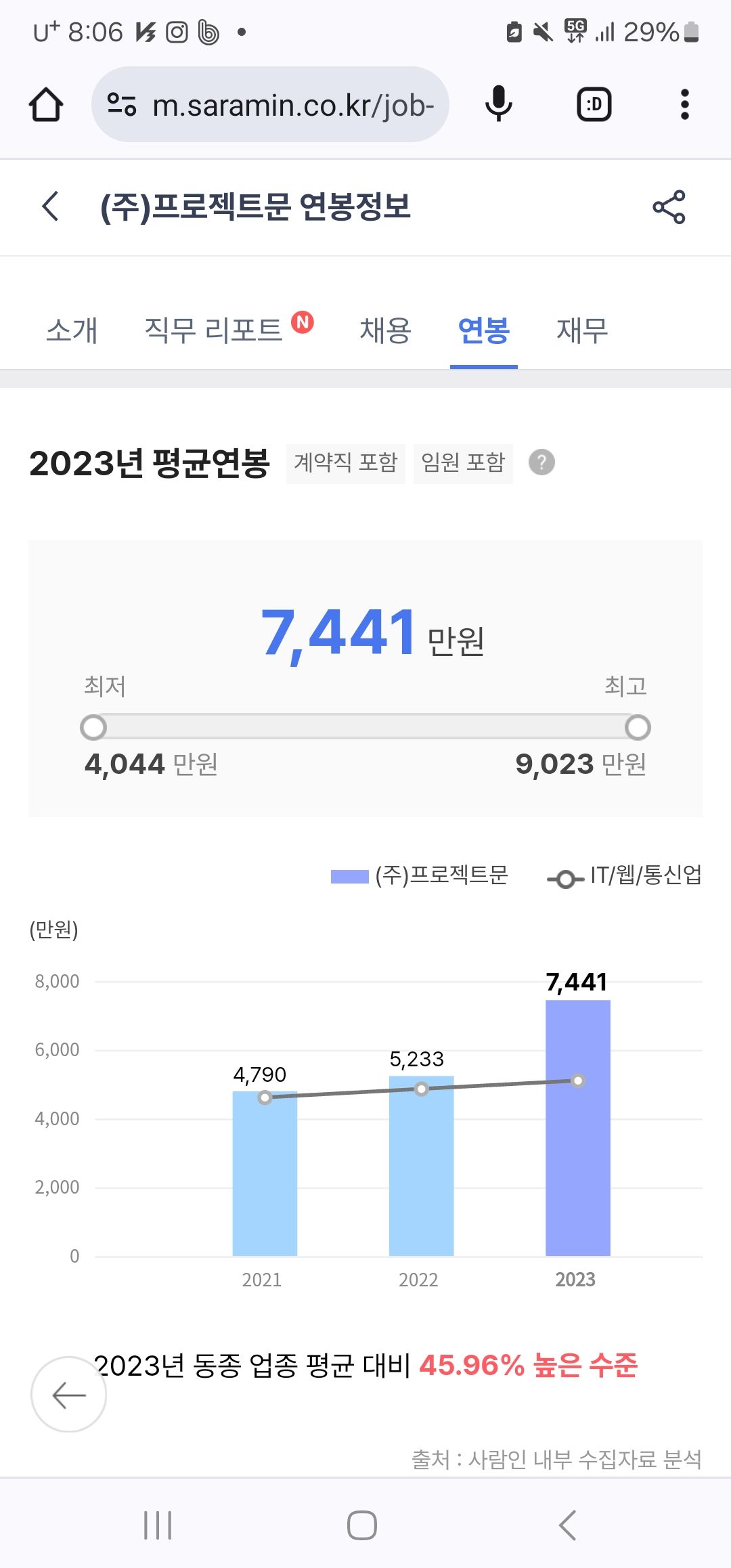Tap the system home button
This screenshot has width=731, height=1568.
click(362, 1525)
